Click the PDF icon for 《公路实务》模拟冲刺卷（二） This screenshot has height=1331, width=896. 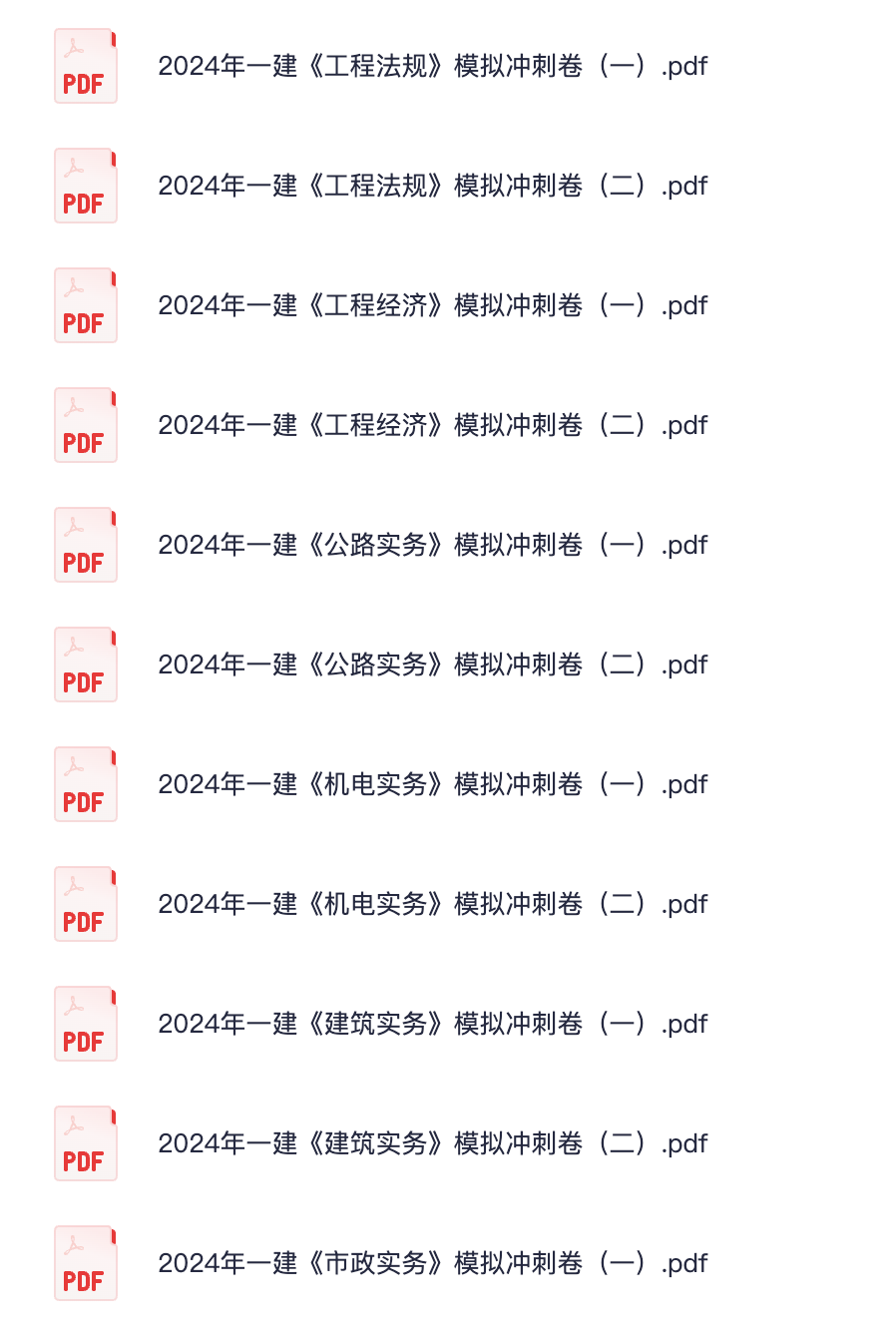(x=86, y=665)
